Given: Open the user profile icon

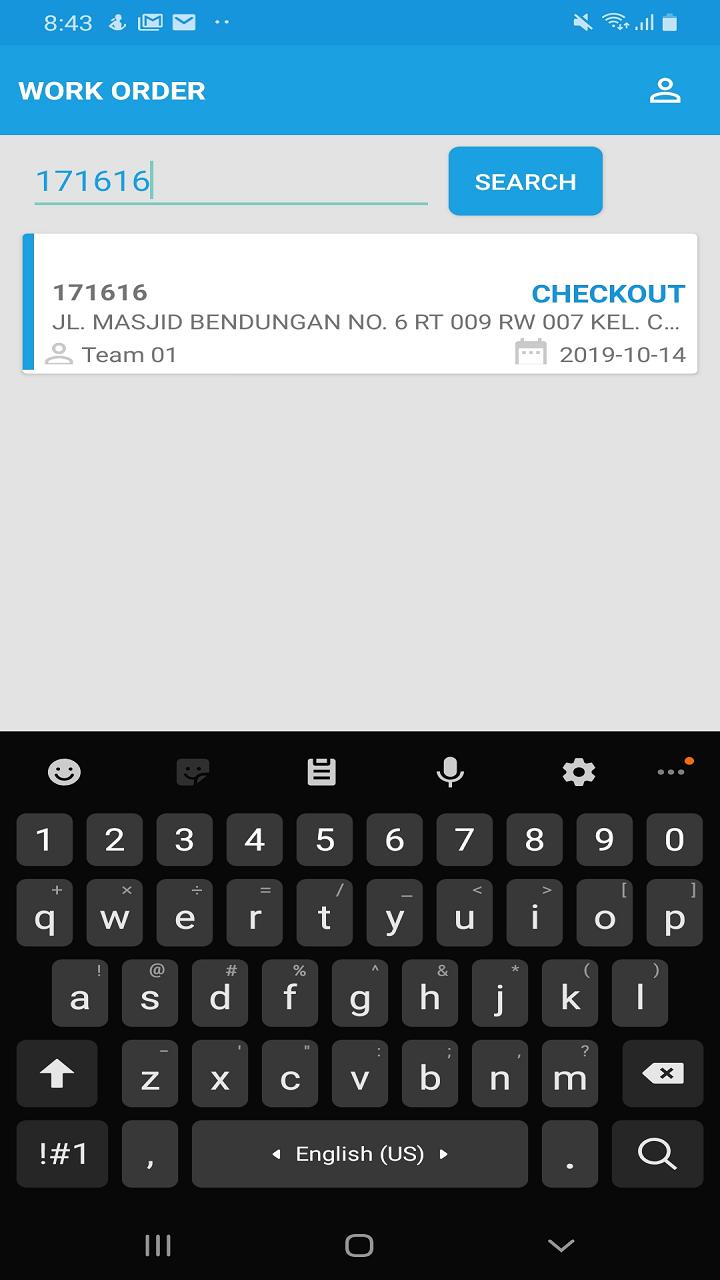Looking at the screenshot, I should click(x=665, y=91).
